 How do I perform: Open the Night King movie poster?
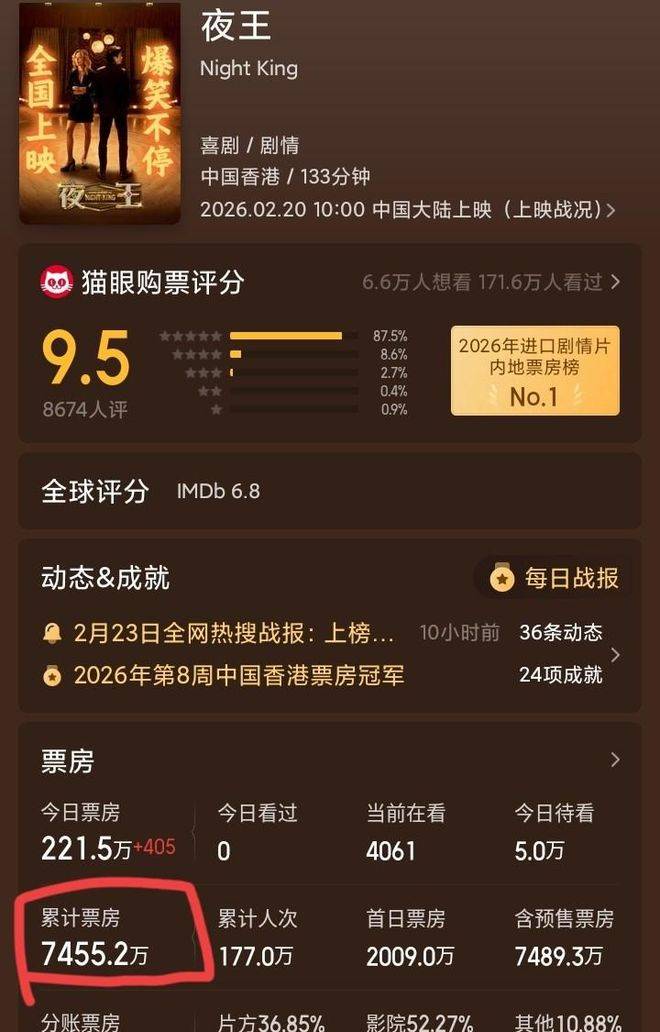click(100, 112)
